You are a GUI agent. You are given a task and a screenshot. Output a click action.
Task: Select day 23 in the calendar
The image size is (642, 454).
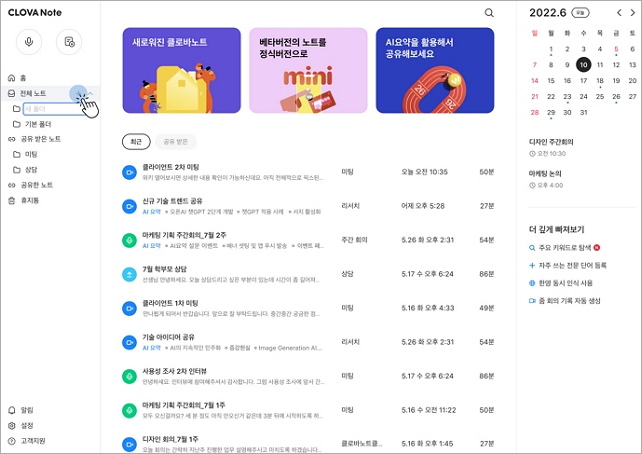567,97
